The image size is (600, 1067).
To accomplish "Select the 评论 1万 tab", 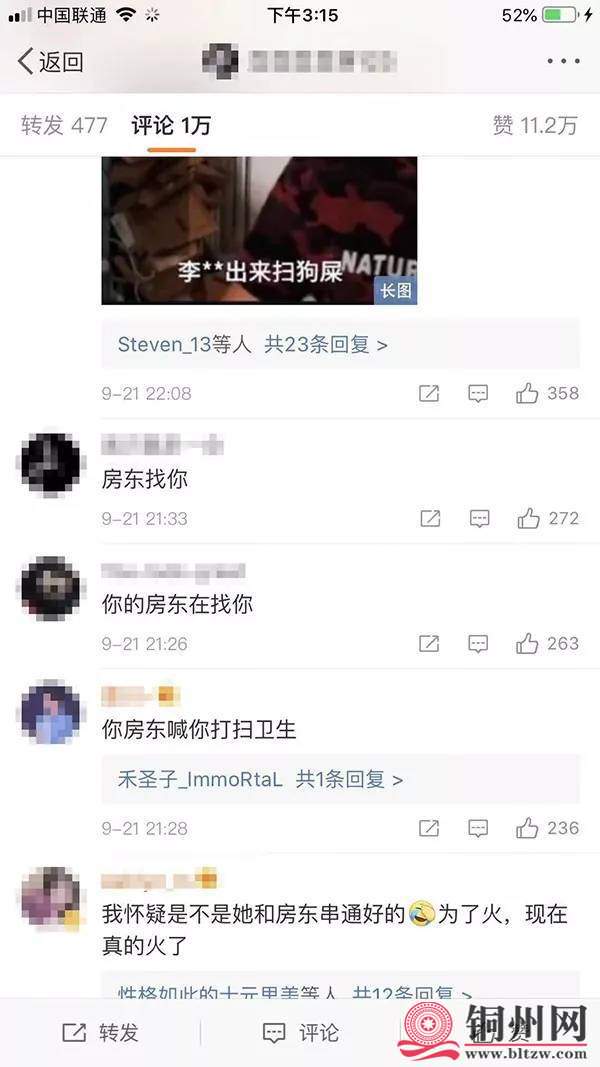I will [171, 125].
